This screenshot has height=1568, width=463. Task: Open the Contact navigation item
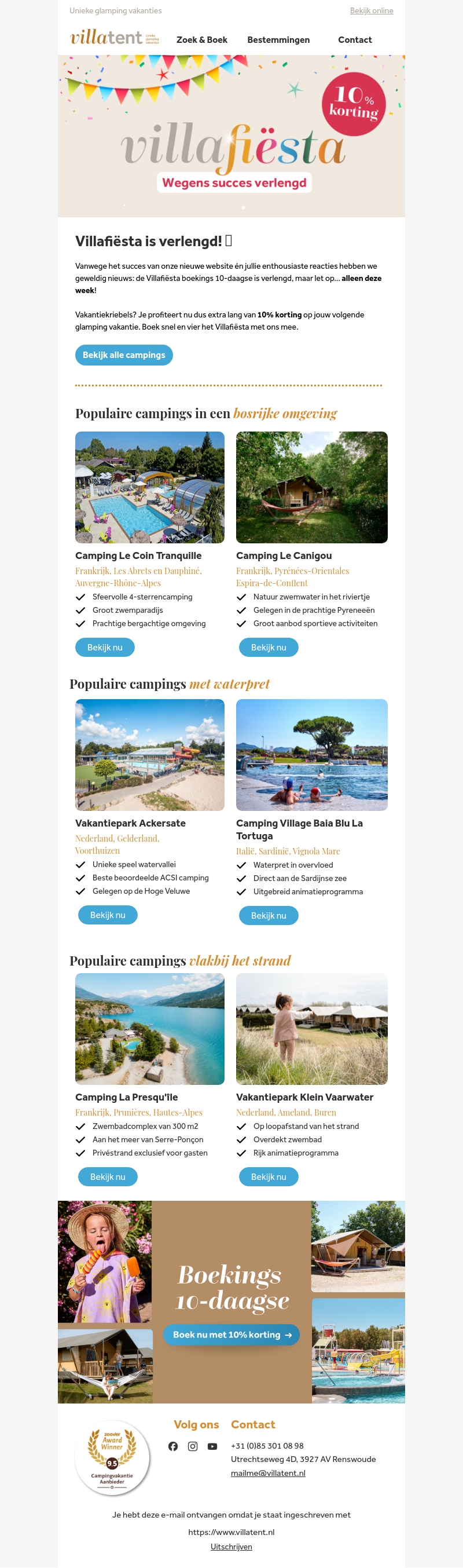[x=355, y=40]
